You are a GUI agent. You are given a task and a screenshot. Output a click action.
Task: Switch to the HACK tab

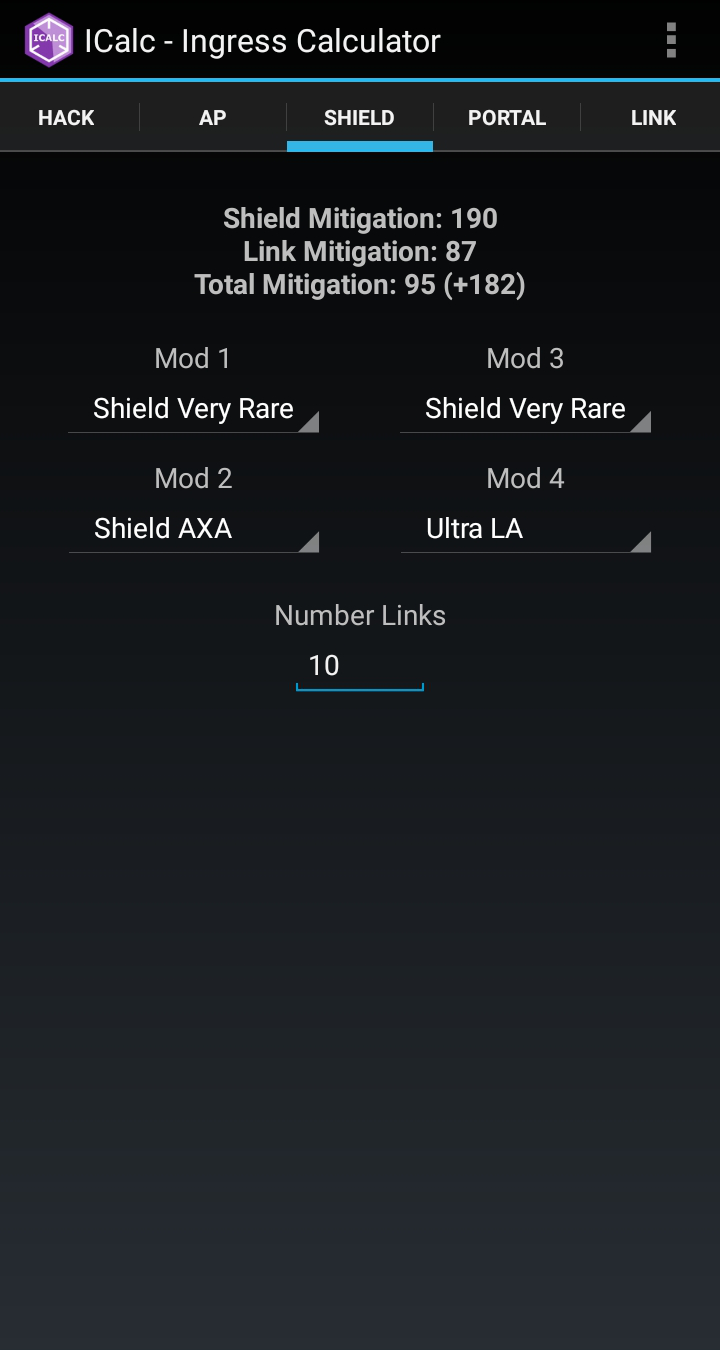tap(66, 118)
